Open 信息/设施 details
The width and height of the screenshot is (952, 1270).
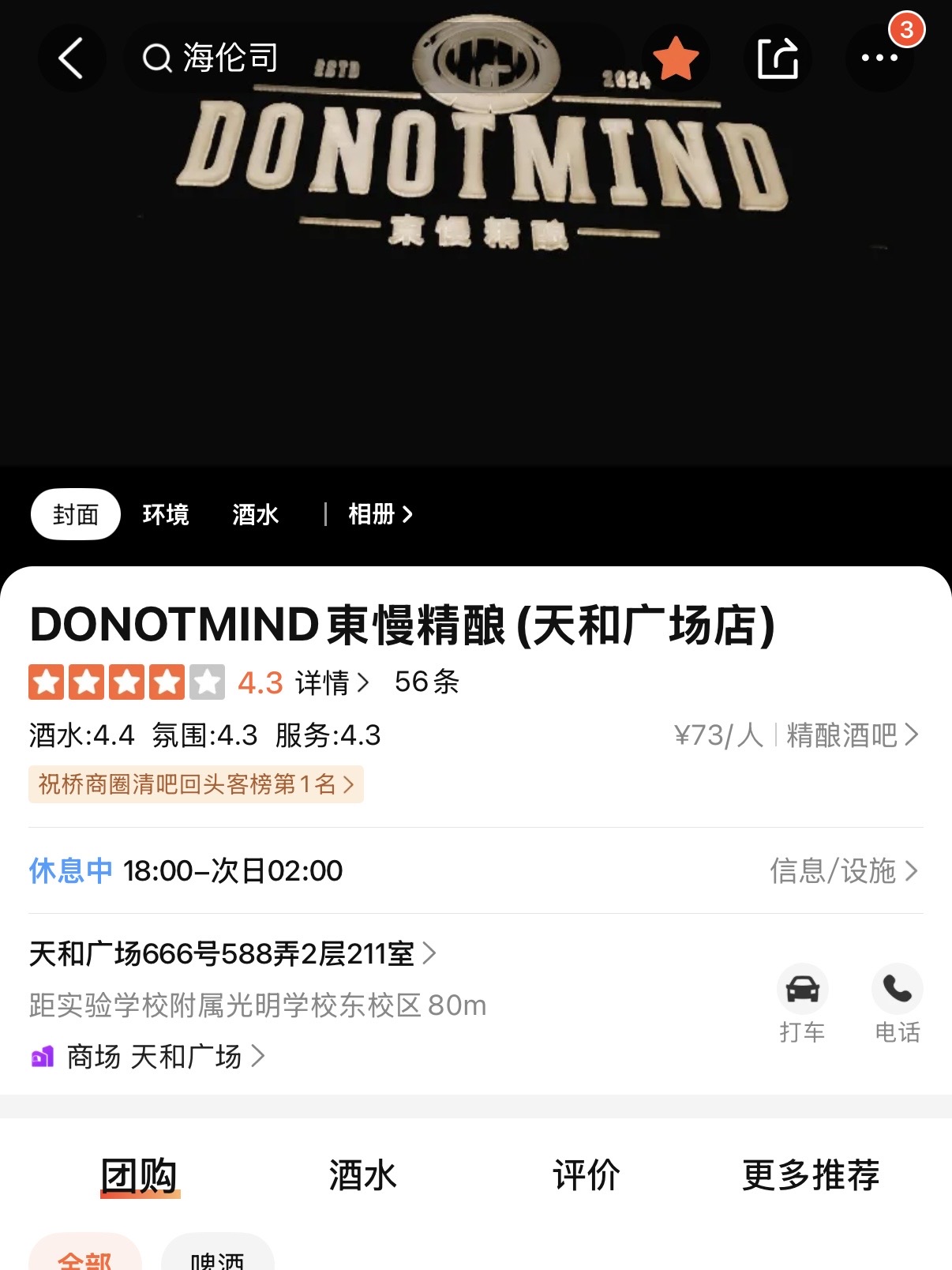coord(843,871)
